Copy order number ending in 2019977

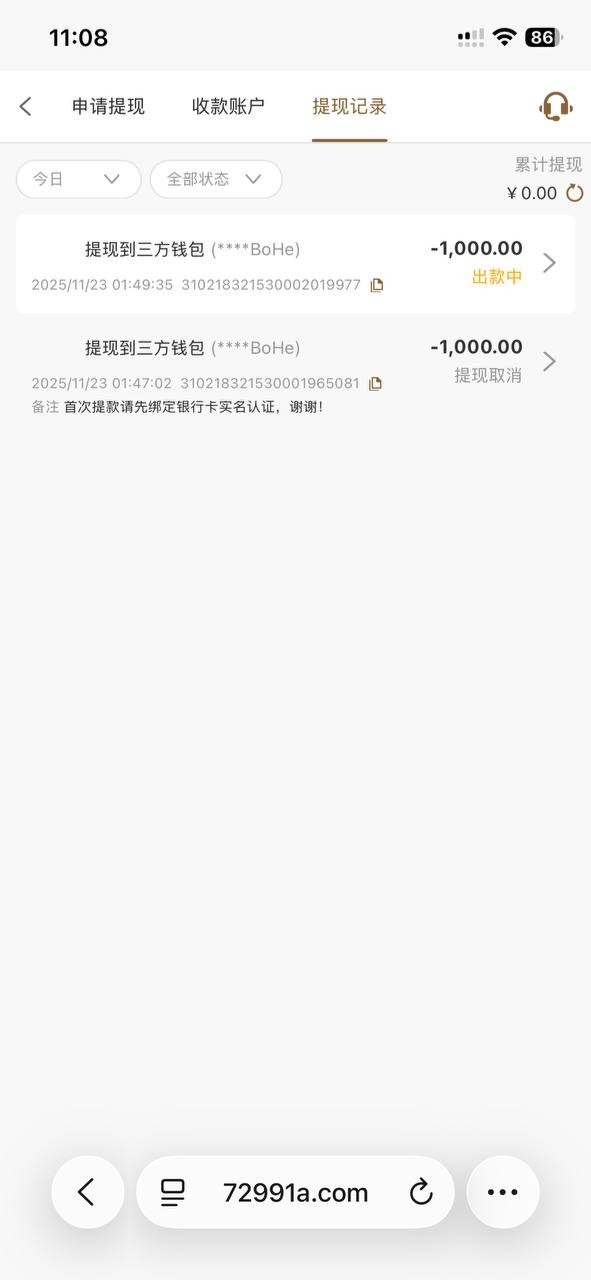pos(376,285)
